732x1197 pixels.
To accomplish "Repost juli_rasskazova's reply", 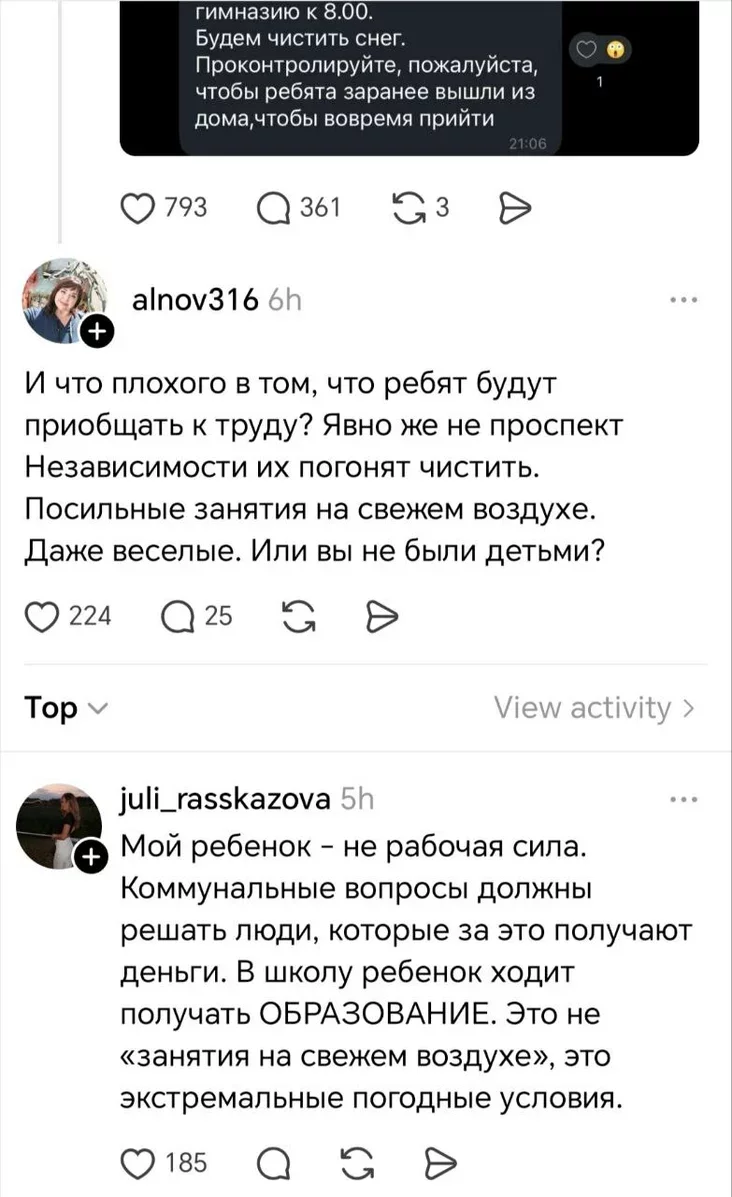I will coord(356,1163).
